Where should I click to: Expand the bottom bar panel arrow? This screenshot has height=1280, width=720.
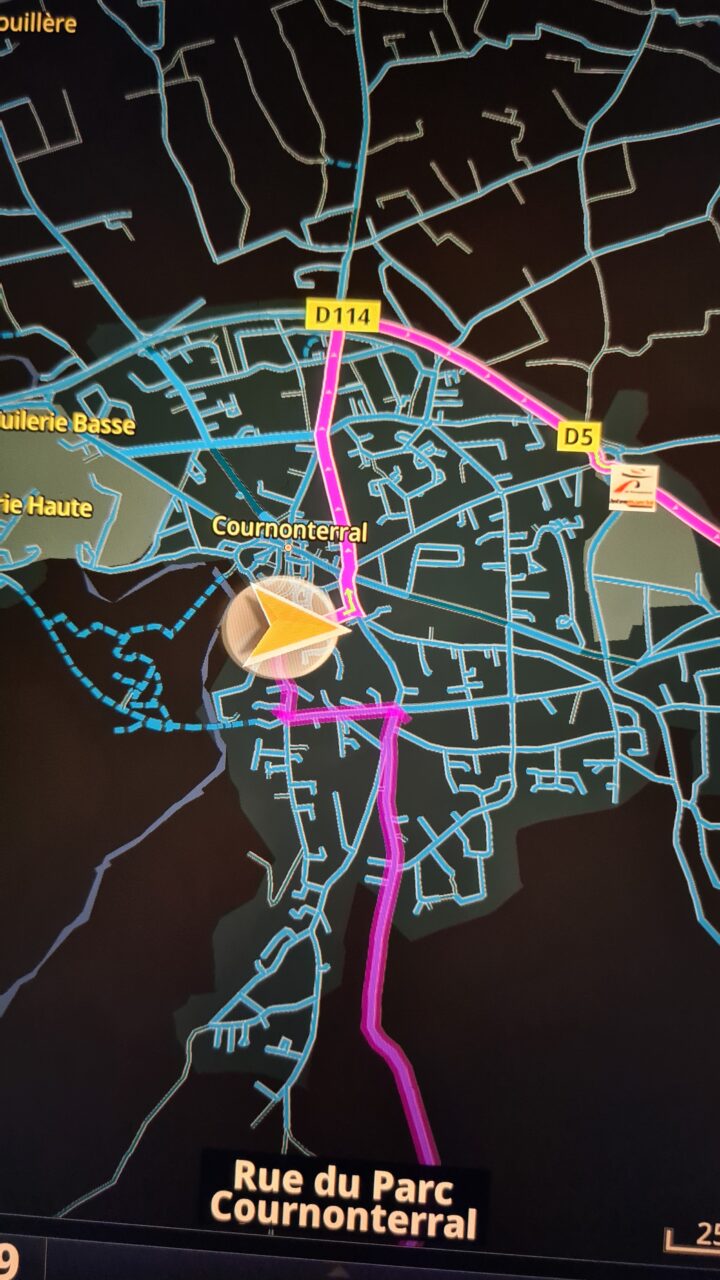point(340,1271)
